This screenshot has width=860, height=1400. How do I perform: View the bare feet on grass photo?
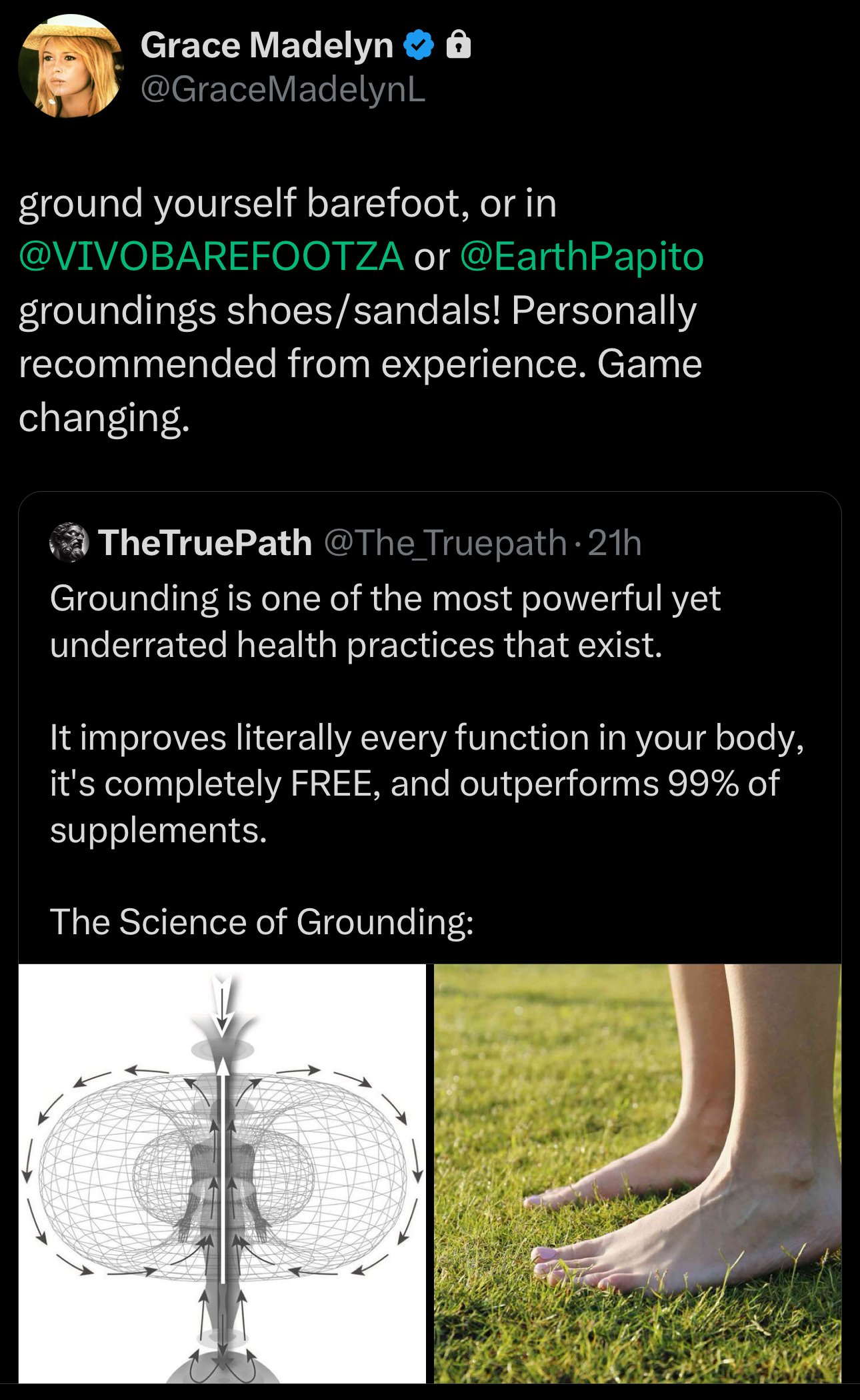pos(637,1173)
